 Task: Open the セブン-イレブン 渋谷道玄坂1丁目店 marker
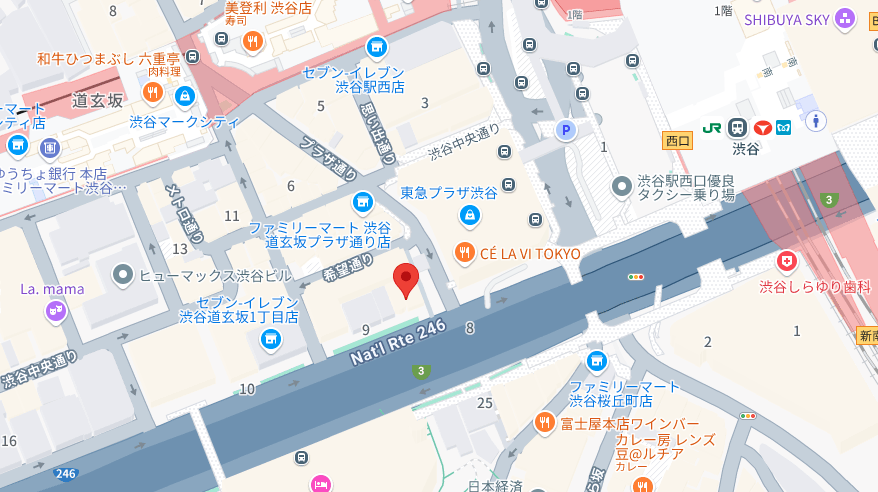[270, 340]
